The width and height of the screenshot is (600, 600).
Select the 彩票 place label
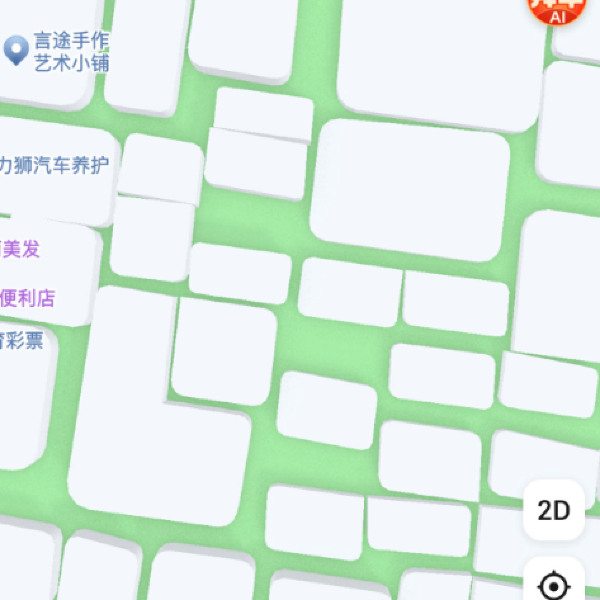22,340
